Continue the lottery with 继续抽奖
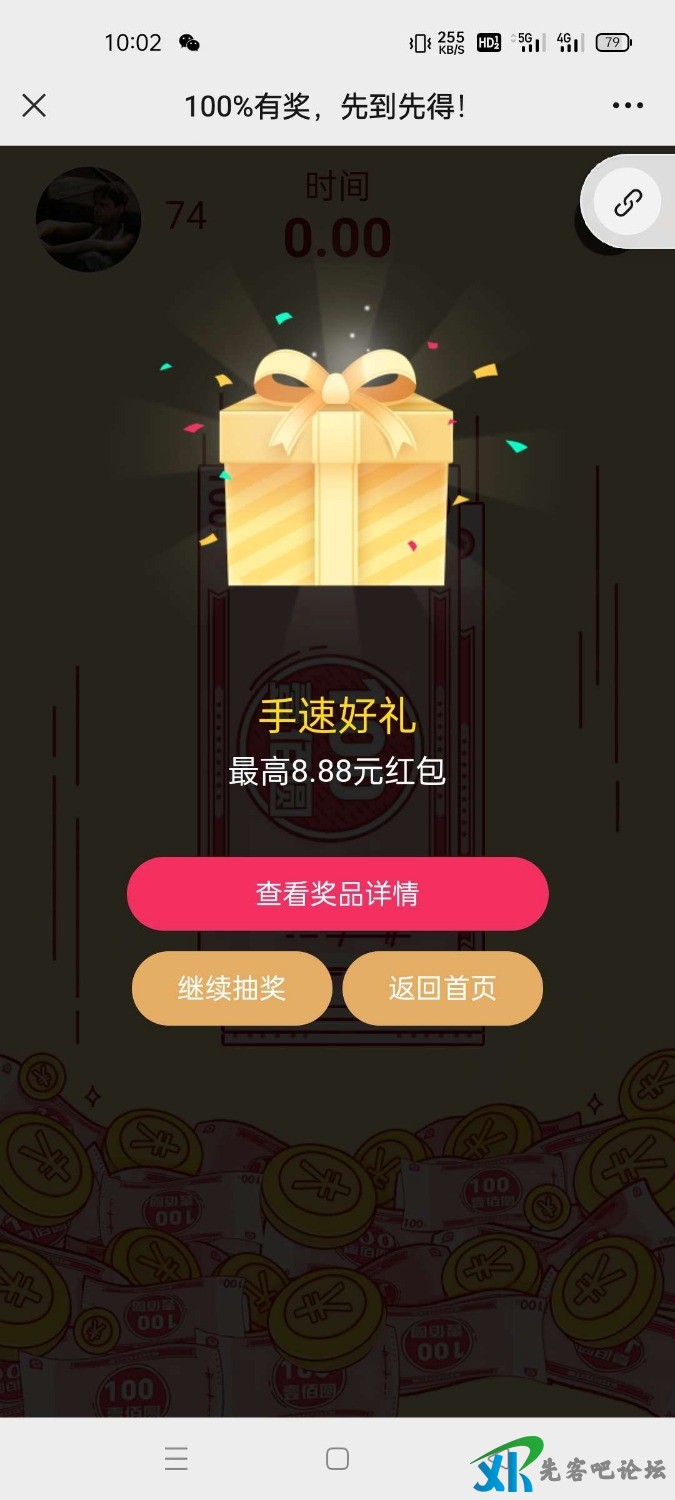This screenshot has height=1500, width=675. pyautogui.click(x=232, y=988)
